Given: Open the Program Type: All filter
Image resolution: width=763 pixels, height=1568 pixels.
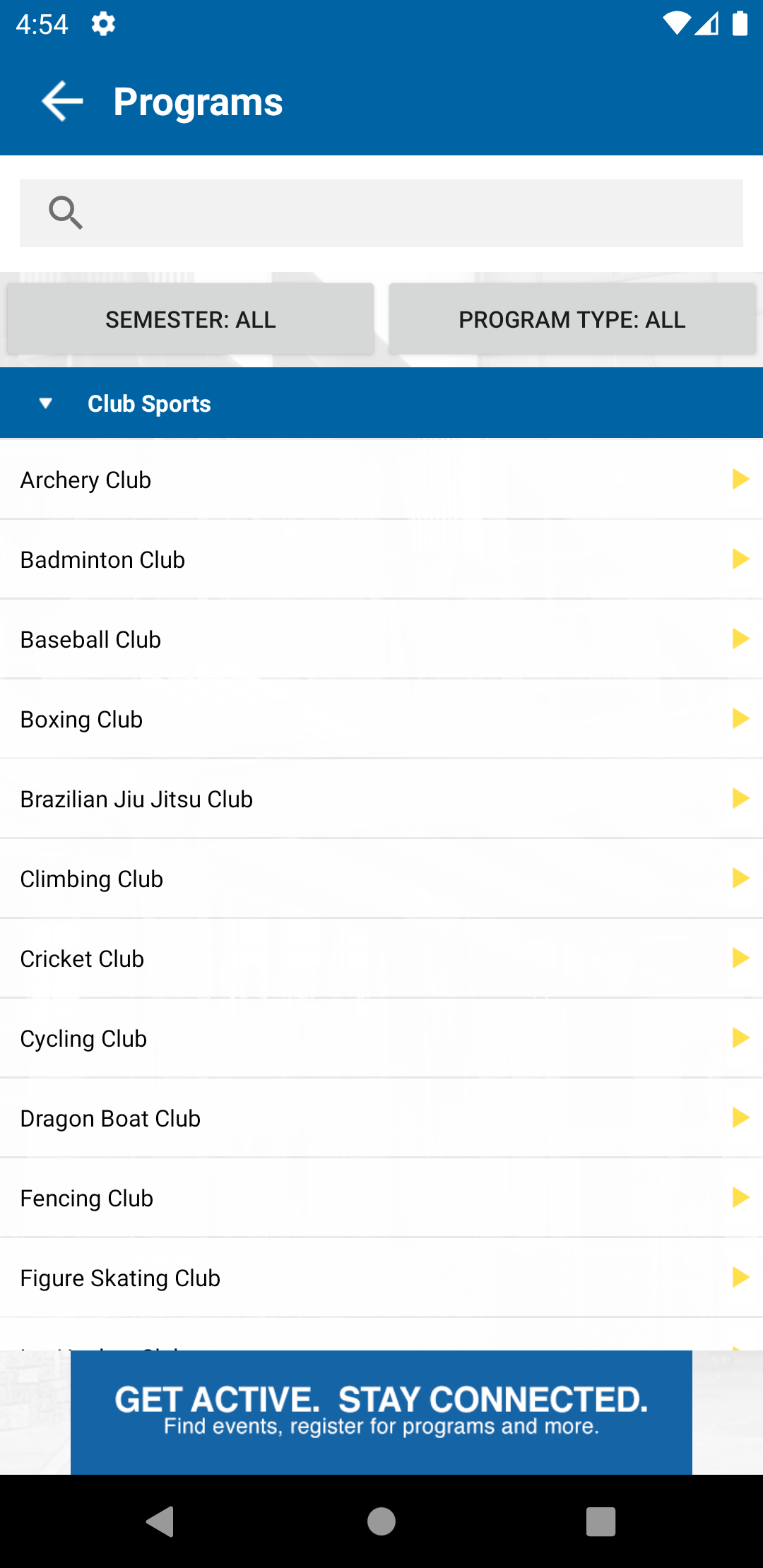Looking at the screenshot, I should click(x=572, y=319).
